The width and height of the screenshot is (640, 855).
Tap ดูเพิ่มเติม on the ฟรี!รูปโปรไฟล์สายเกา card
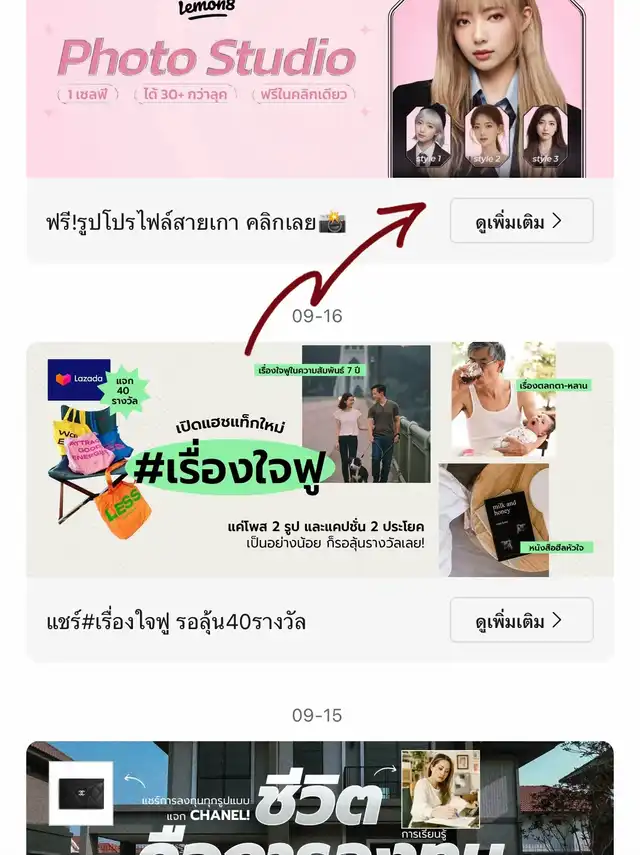[521, 221]
